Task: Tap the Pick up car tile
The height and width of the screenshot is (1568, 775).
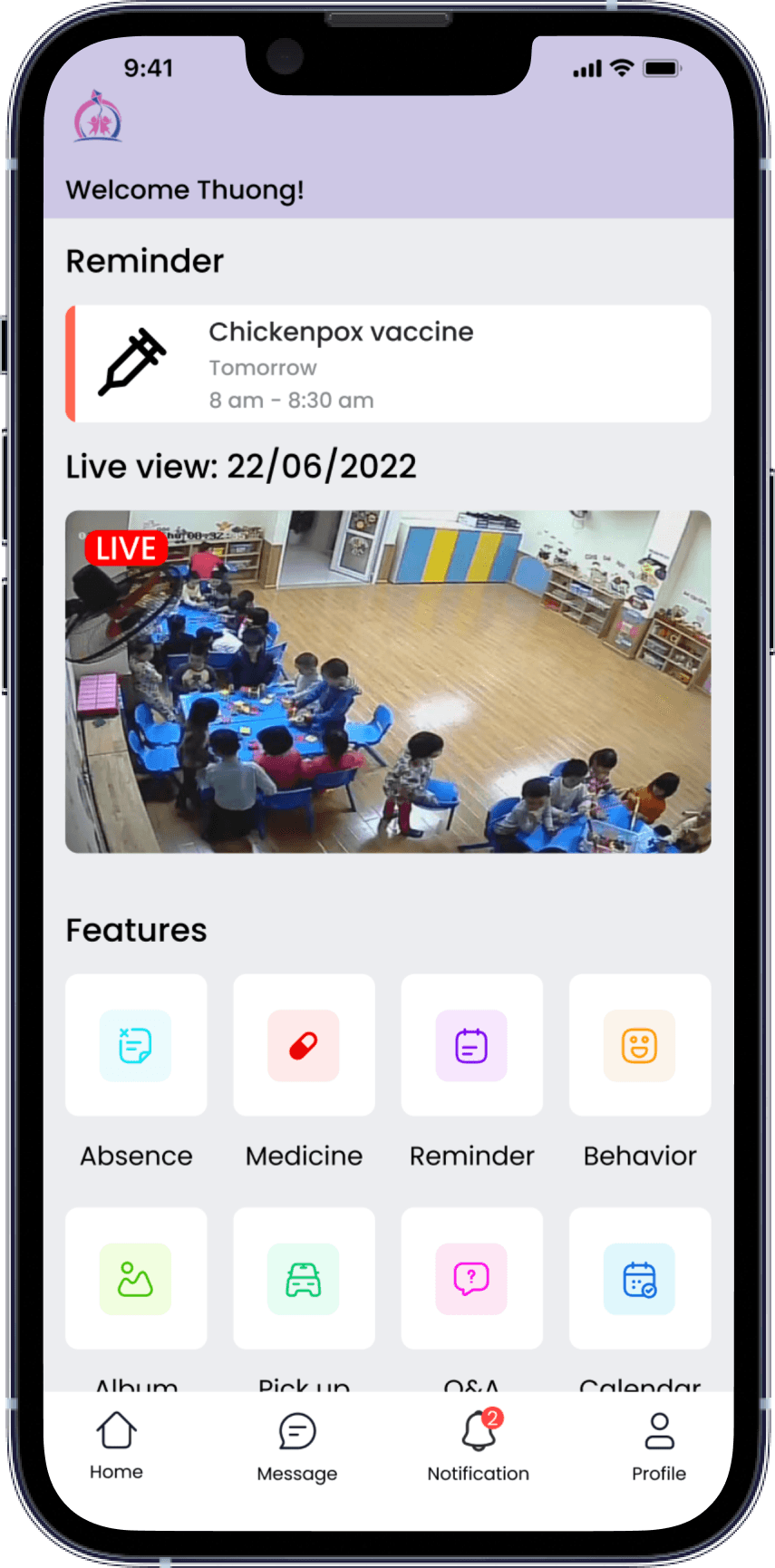Action: point(304,1278)
